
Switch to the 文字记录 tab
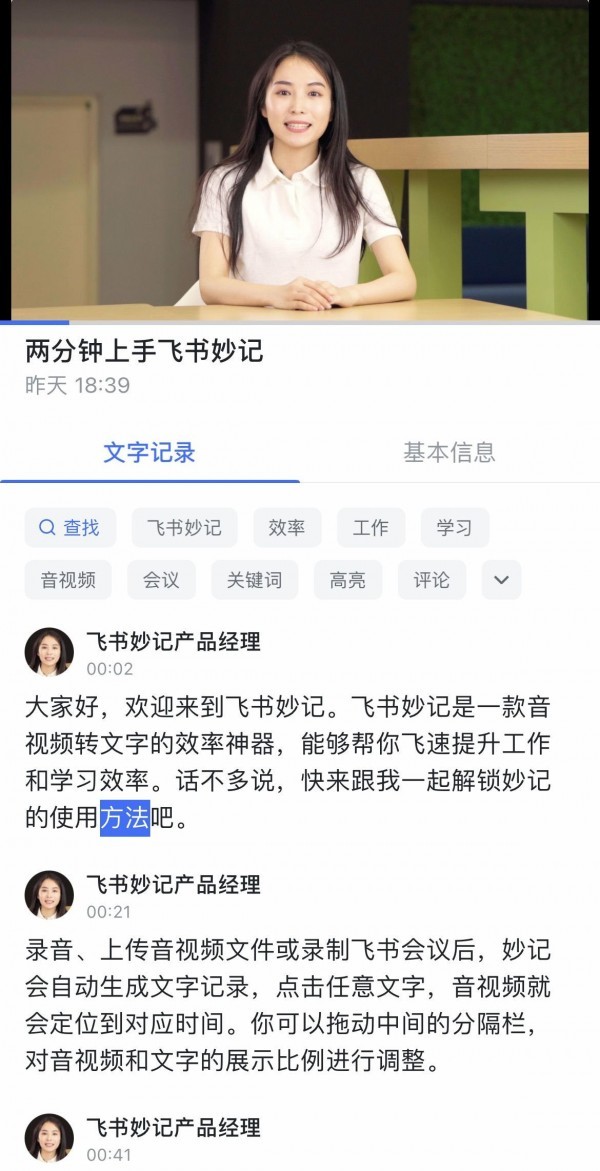(x=149, y=452)
